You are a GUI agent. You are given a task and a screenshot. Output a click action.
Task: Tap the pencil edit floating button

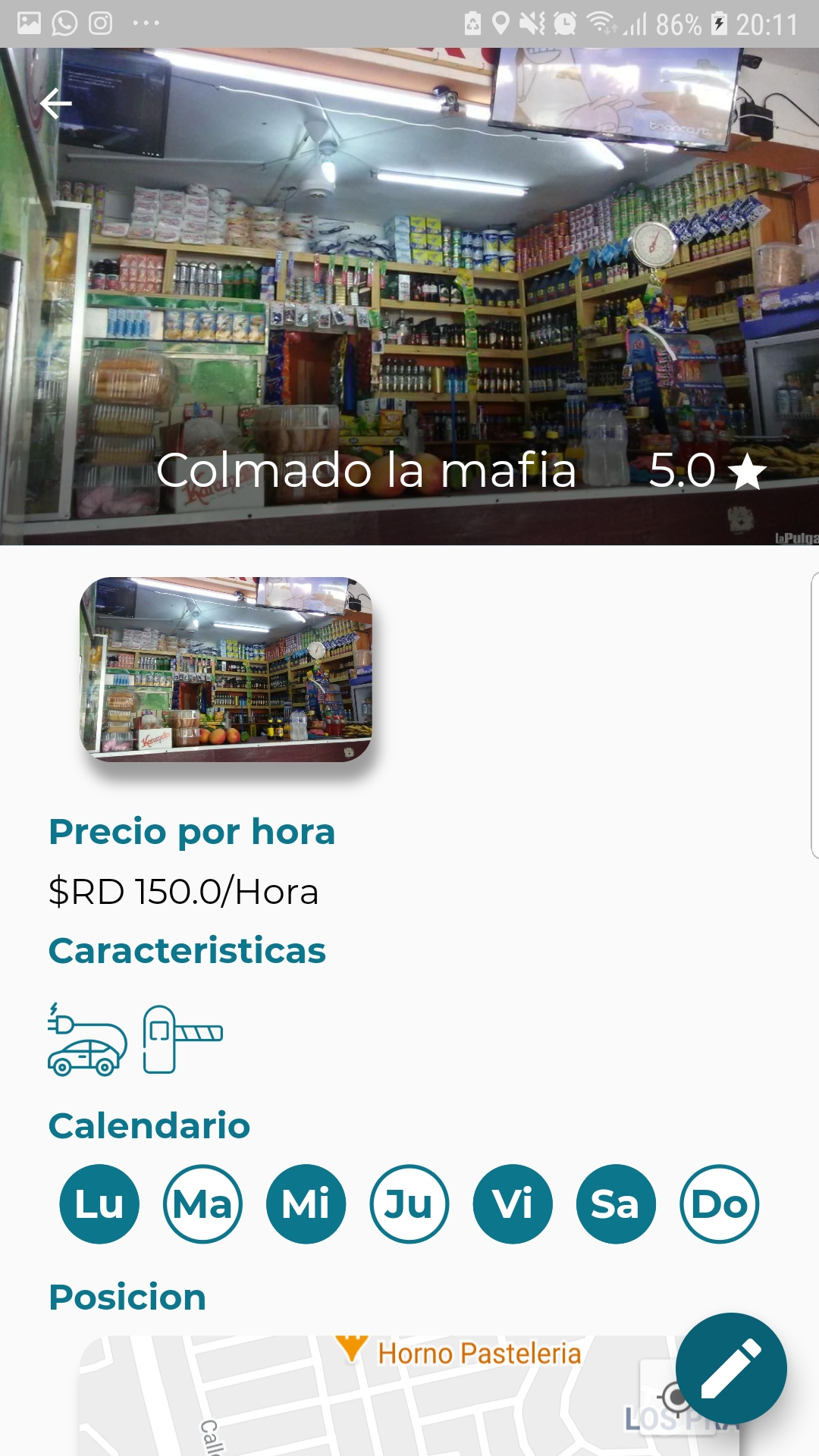tap(731, 1367)
